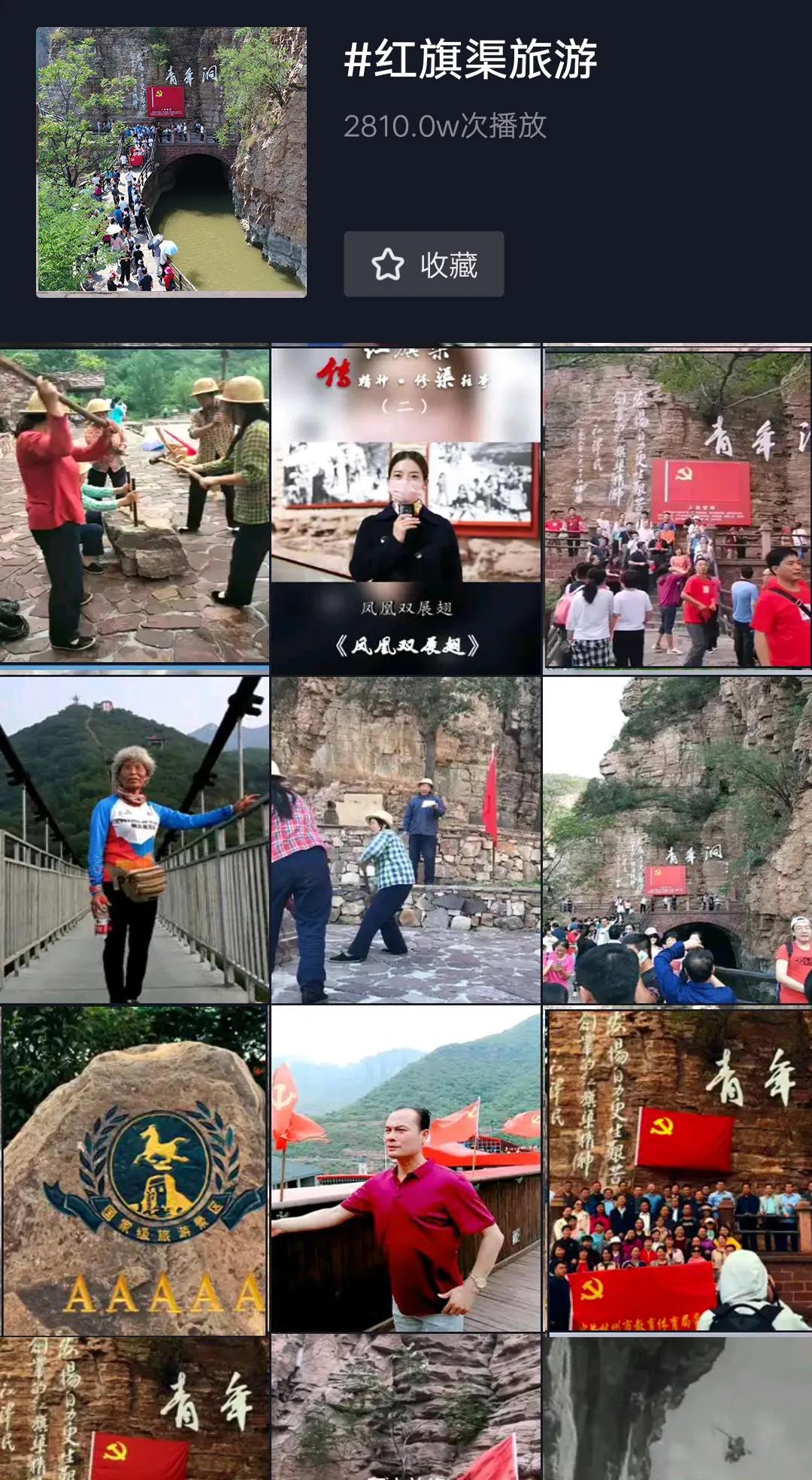The height and width of the screenshot is (1480, 812).
Task: Play the man in red shirt video
Action: pos(406,1169)
